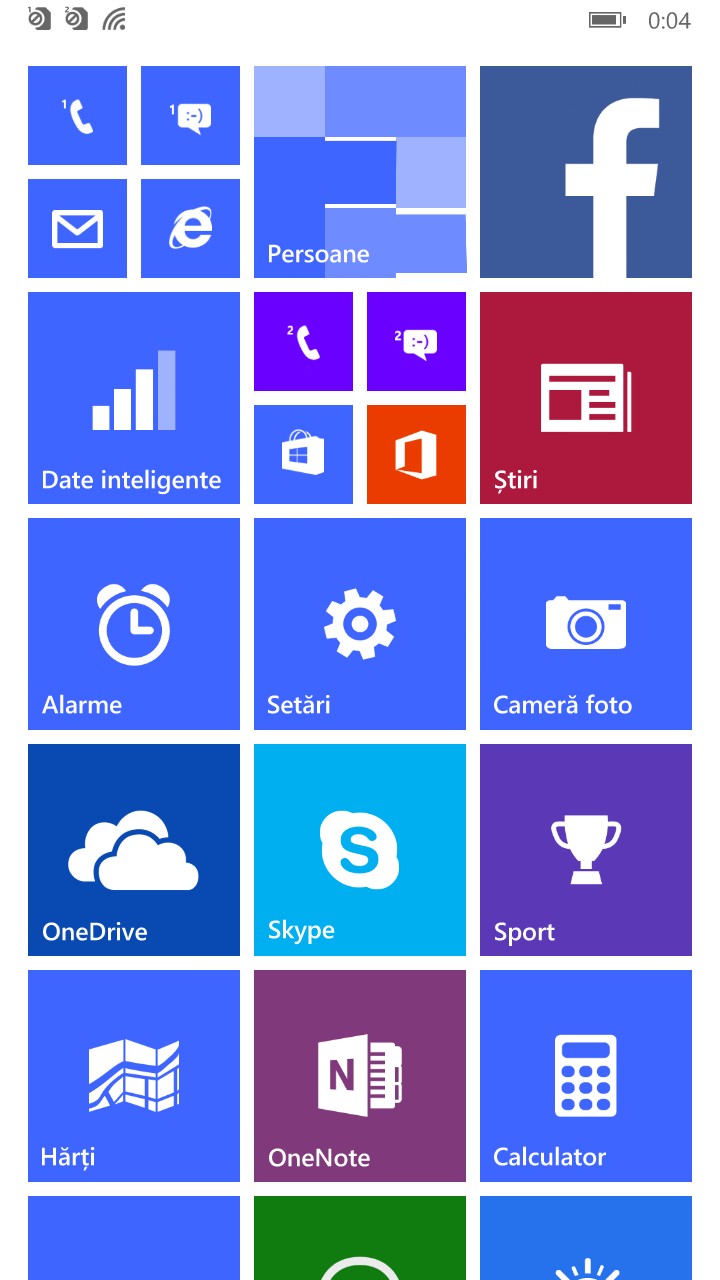Go to Setări

click(360, 623)
